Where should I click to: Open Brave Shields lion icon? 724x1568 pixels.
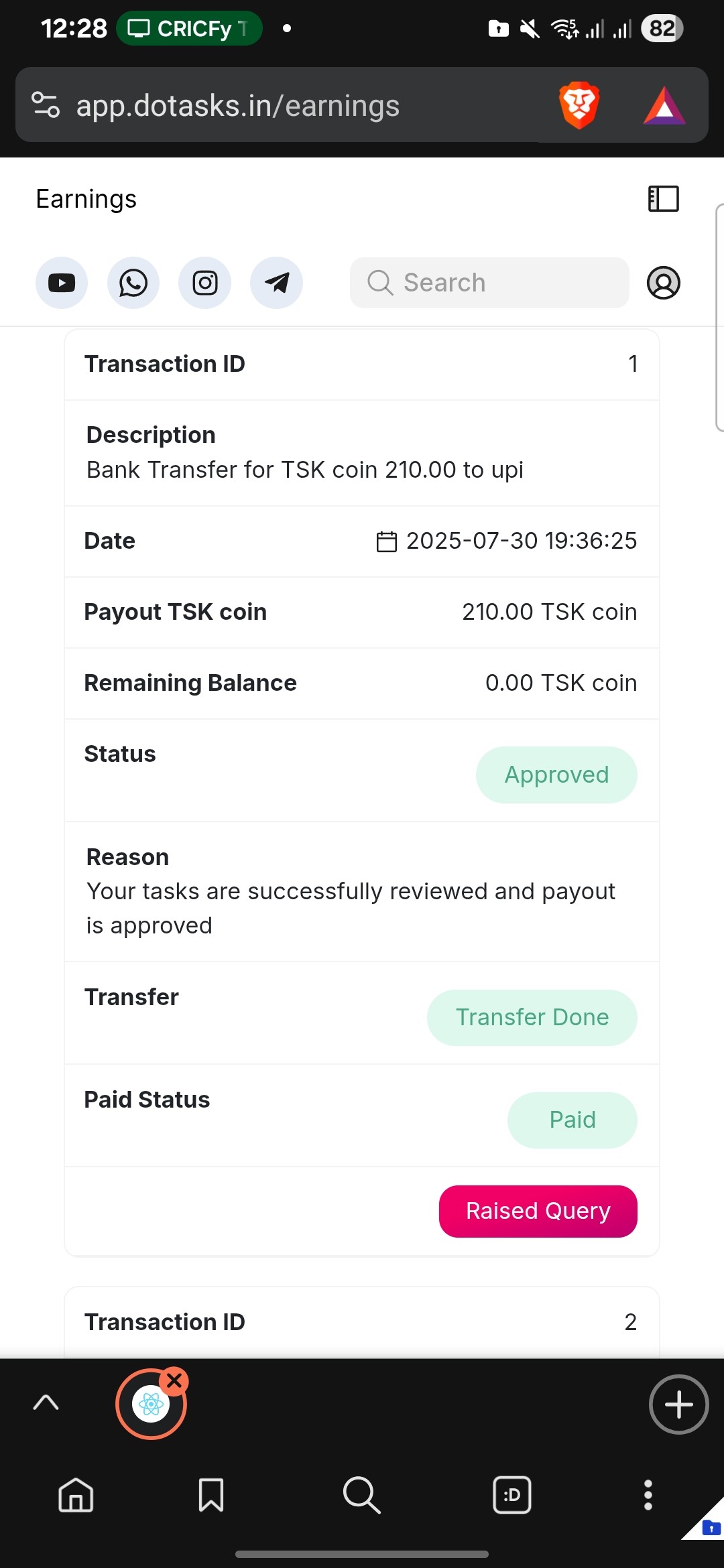point(579,105)
